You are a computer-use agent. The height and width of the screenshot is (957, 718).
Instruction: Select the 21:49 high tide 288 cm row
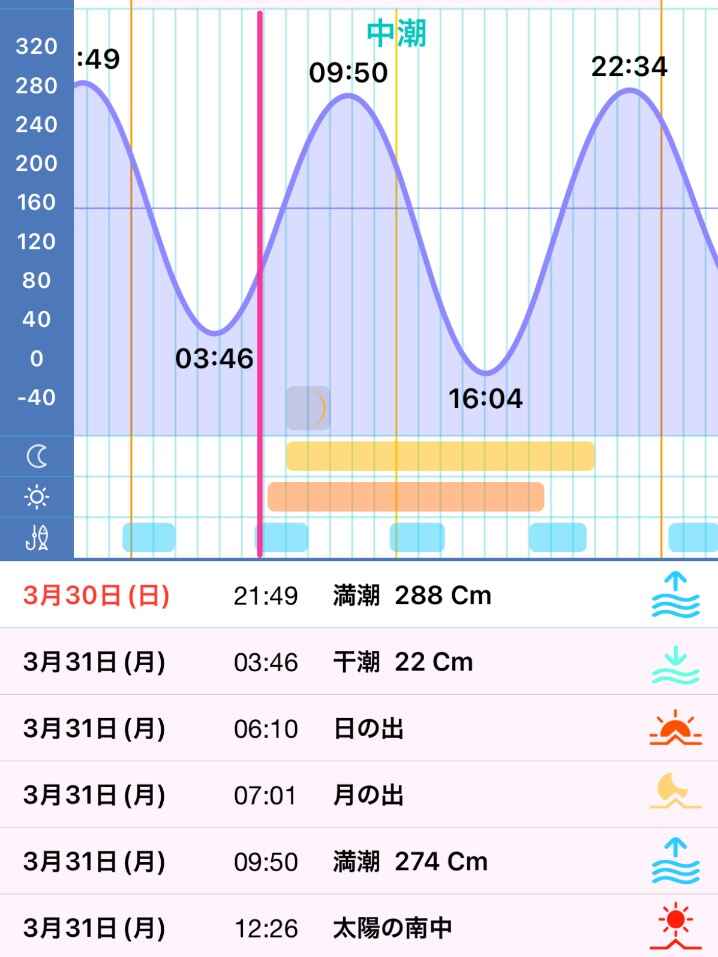pyautogui.click(x=359, y=596)
